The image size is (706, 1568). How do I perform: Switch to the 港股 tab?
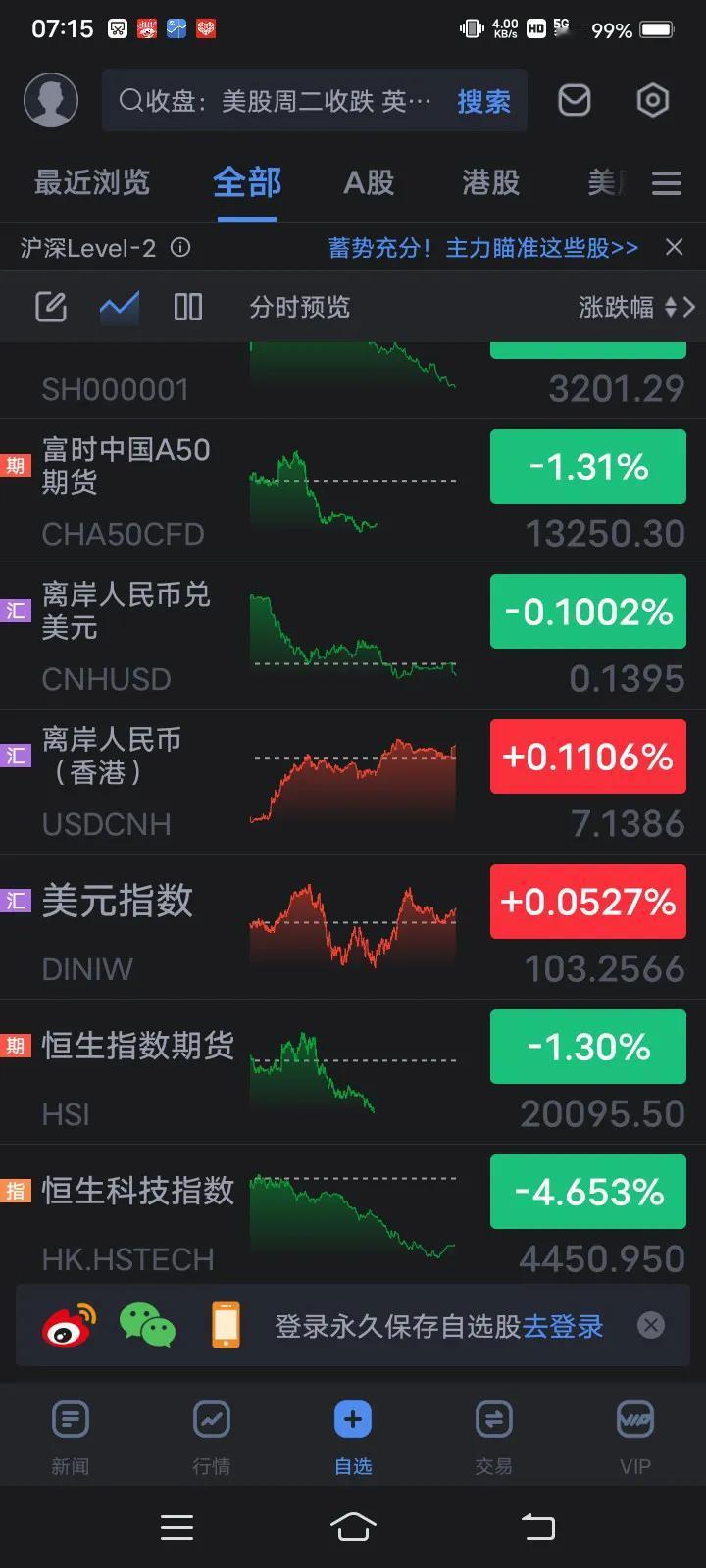pos(490,182)
